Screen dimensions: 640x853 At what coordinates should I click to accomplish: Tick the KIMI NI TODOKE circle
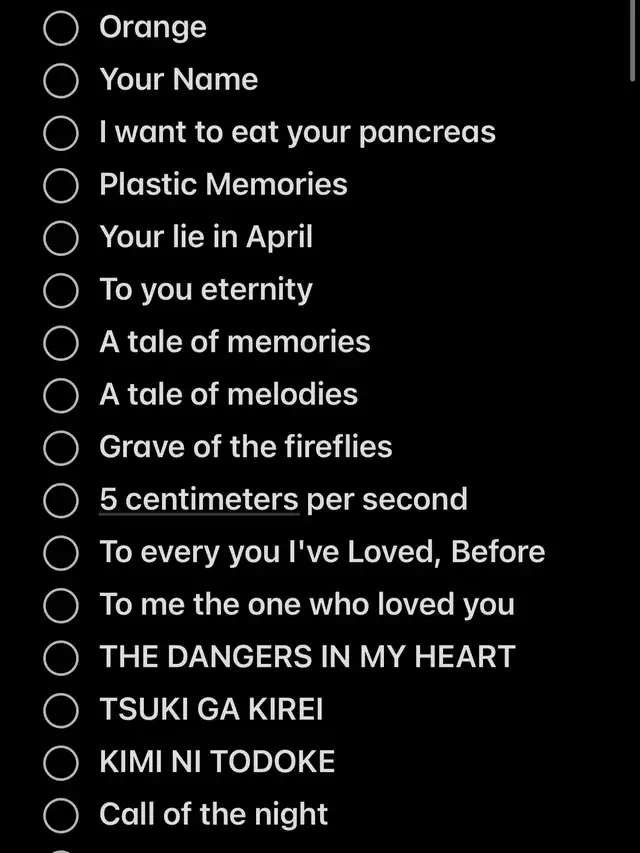pyautogui.click(x=61, y=763)
